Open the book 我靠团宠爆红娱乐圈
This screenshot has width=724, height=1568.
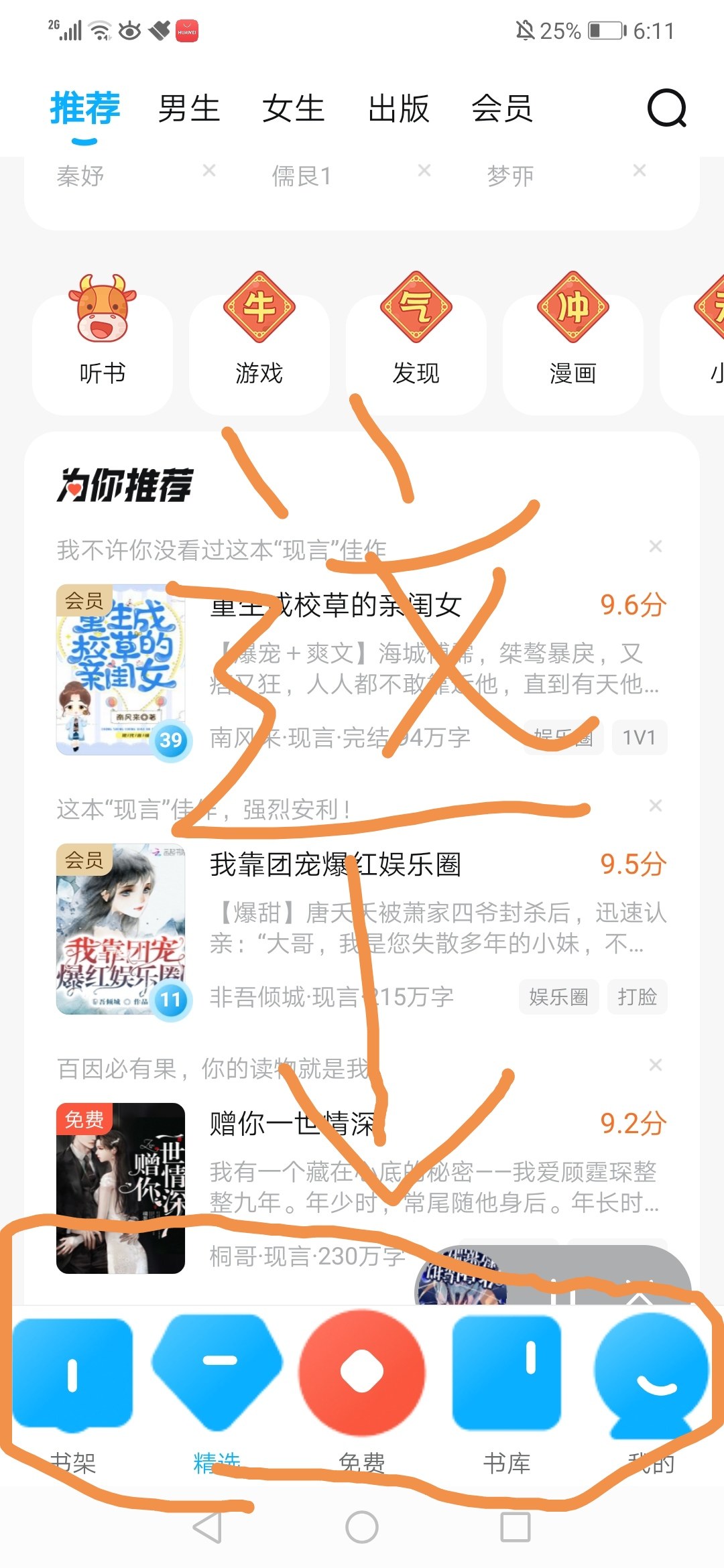point(362,929)
